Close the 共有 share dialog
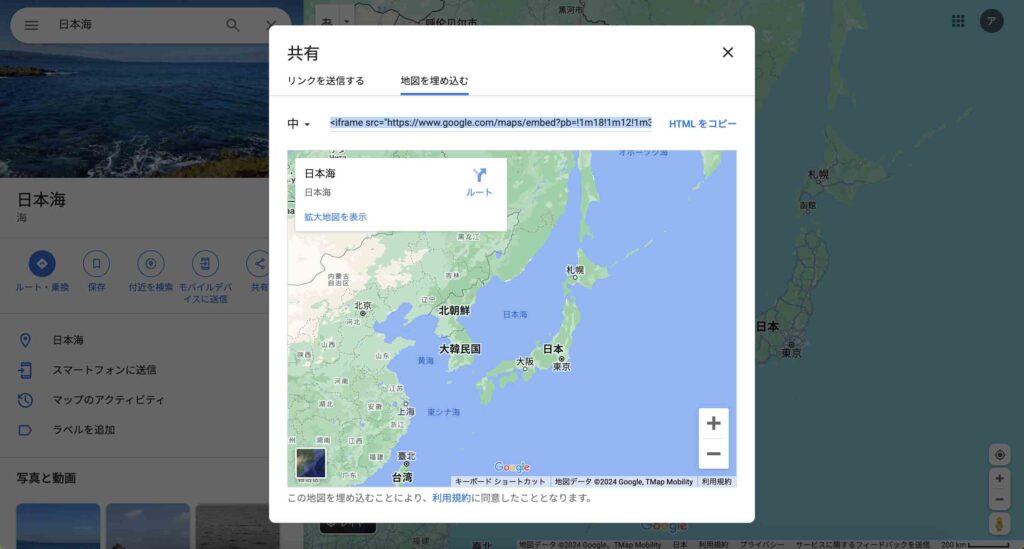Screen dimensions: 1024x549 tap(728, 53)
